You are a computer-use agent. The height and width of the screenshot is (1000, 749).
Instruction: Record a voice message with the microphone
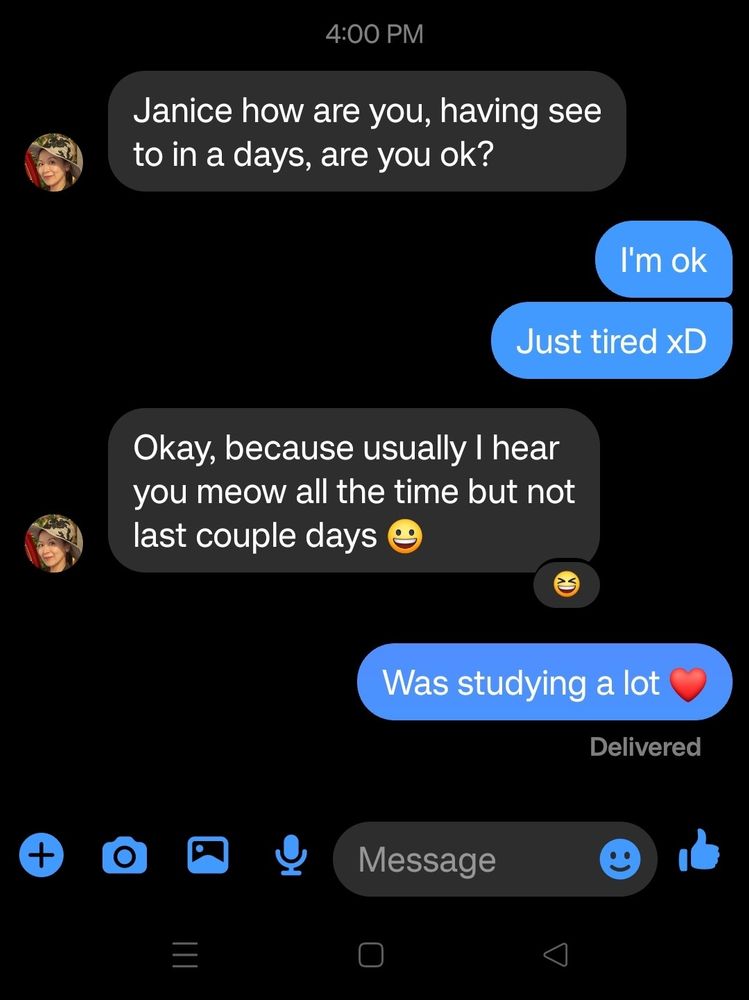click(291, 856)
